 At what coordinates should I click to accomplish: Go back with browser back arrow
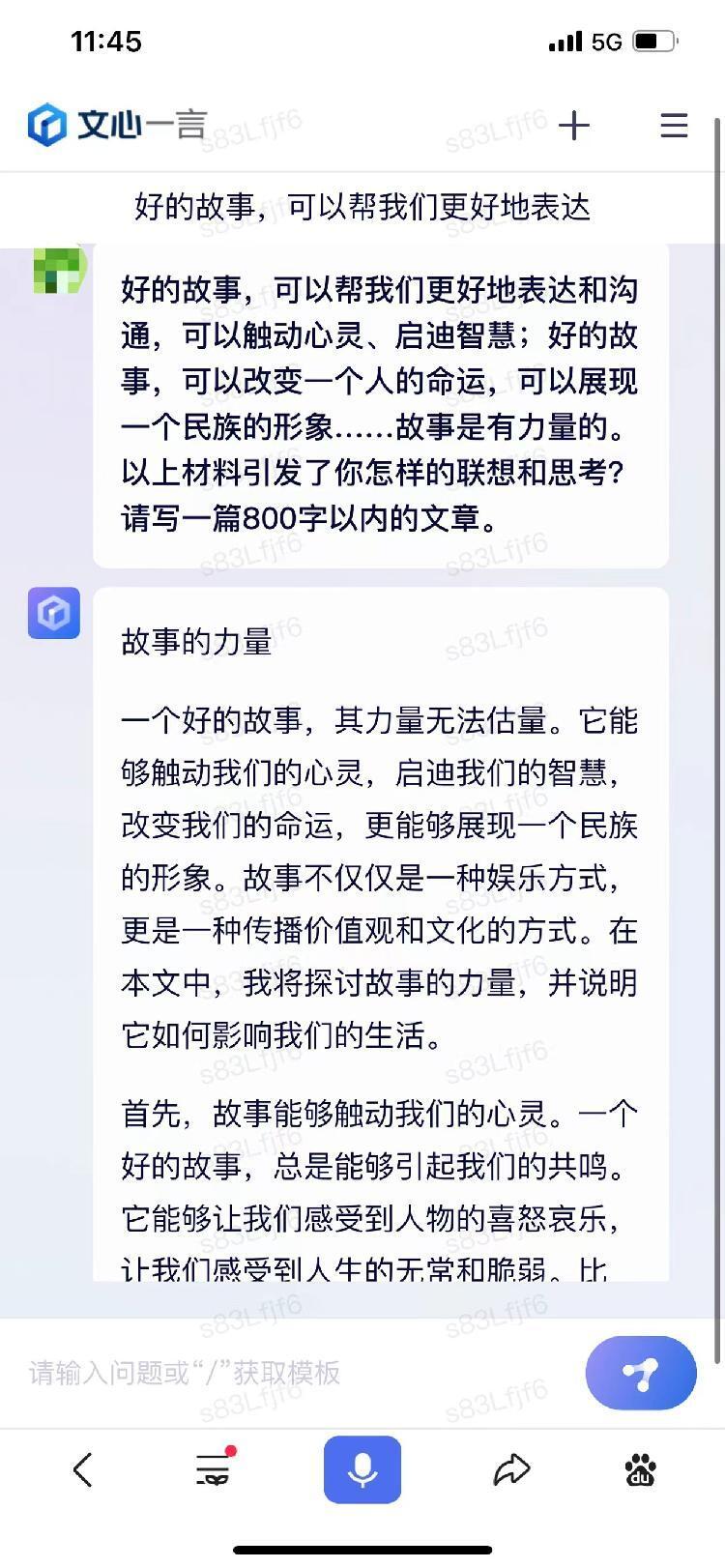coord(83,1469)
